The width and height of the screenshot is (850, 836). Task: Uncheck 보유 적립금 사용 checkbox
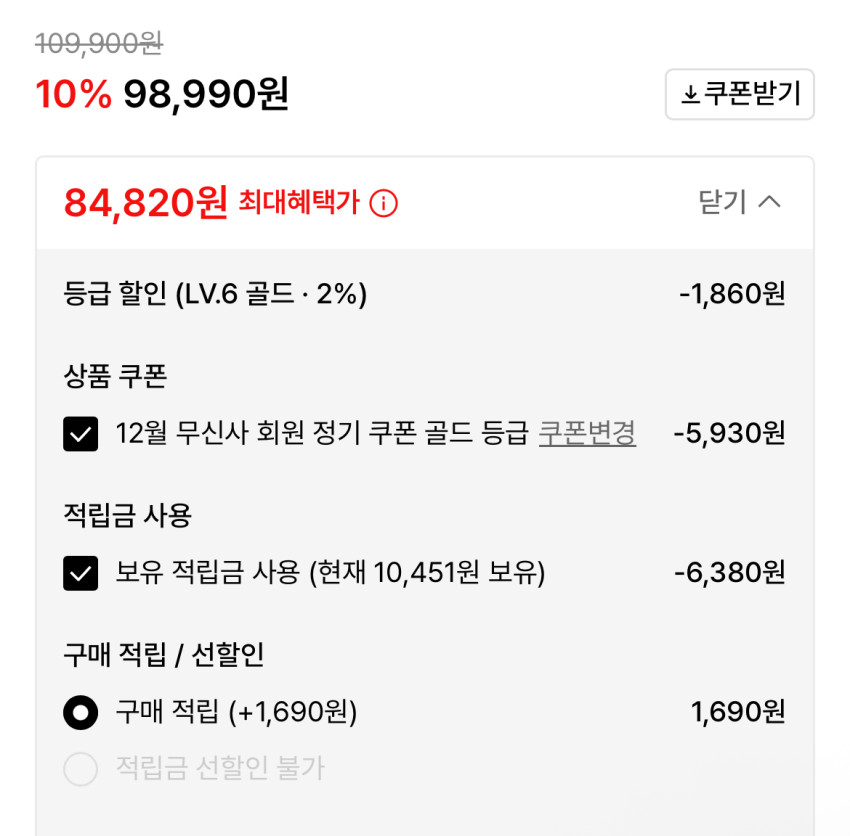[80, 573]
